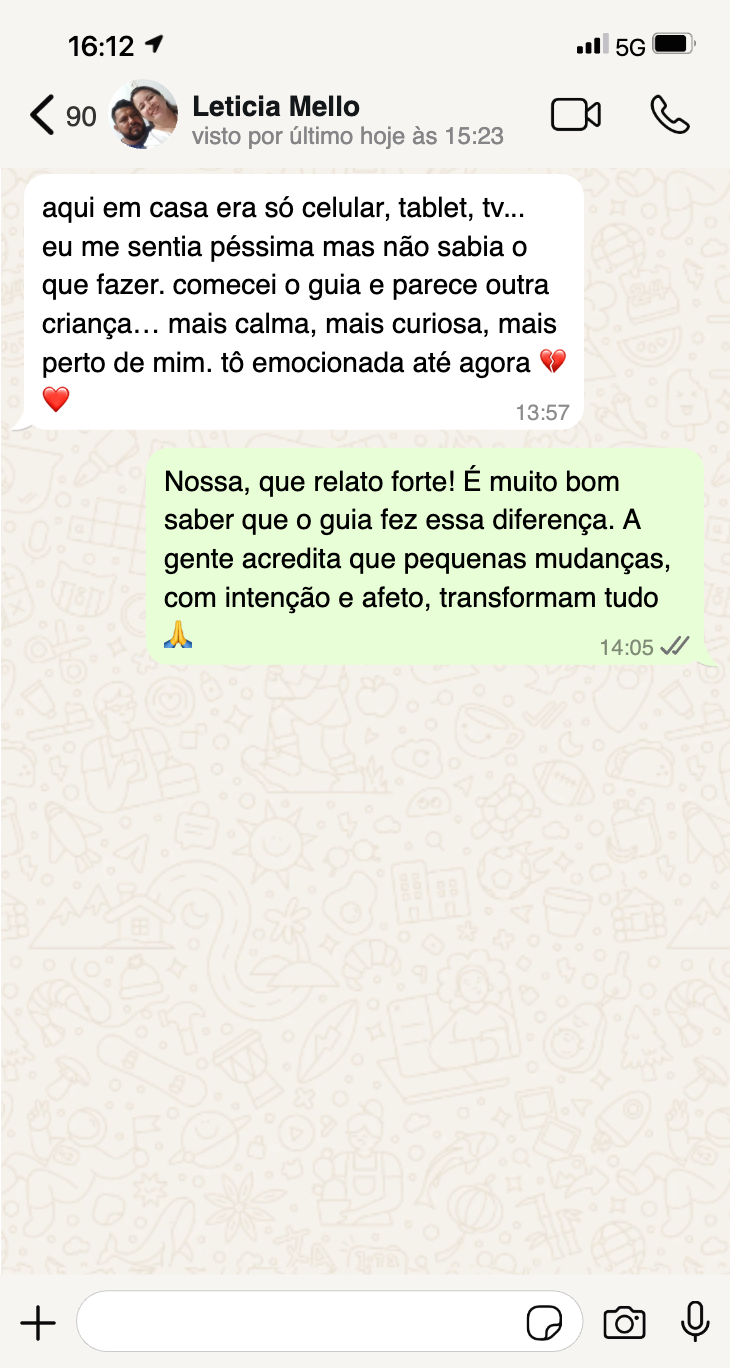This screenshot has height=1368, width=730.
Task: Tap the red heart emoji ending the testimonial
Action: (x=55, y=399)
